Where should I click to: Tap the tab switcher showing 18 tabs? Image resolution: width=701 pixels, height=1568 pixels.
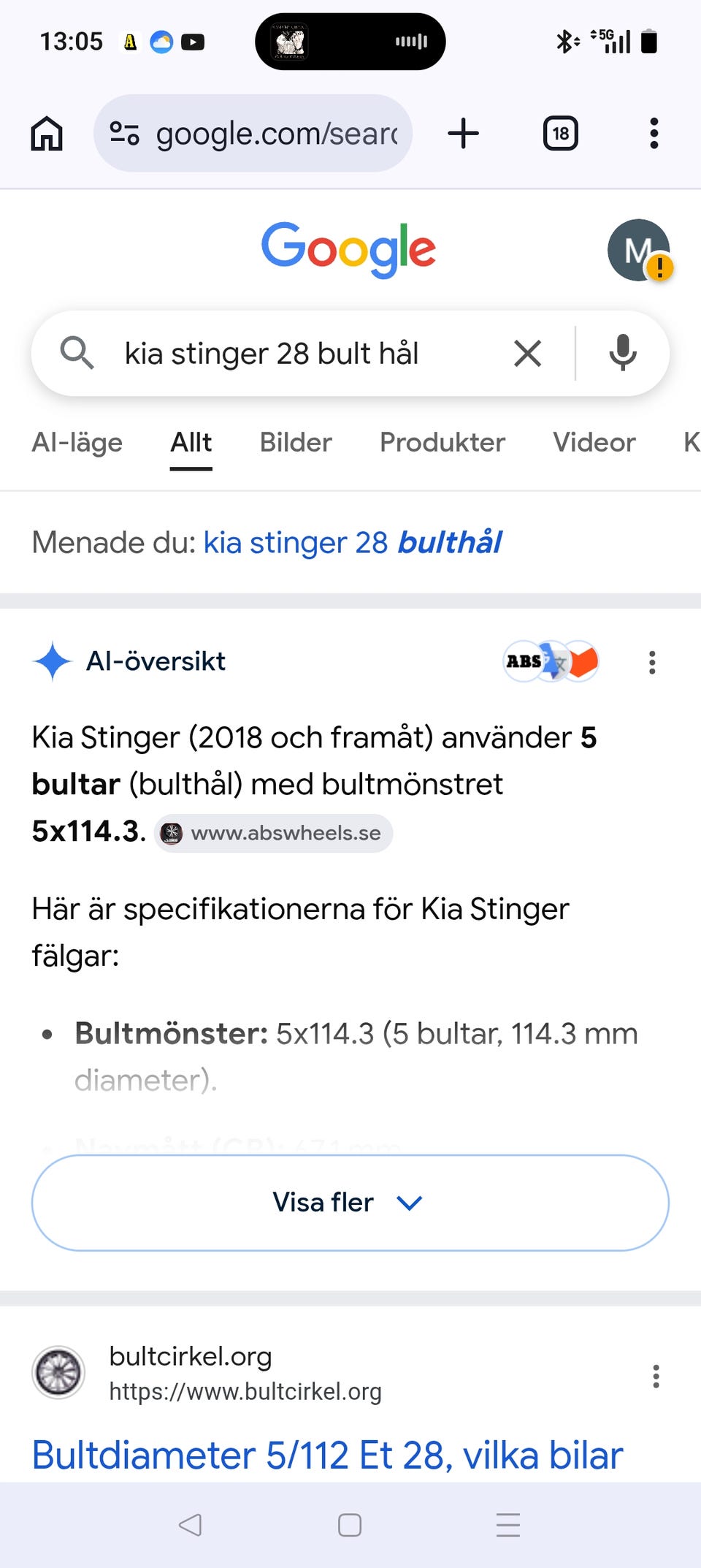560,133
